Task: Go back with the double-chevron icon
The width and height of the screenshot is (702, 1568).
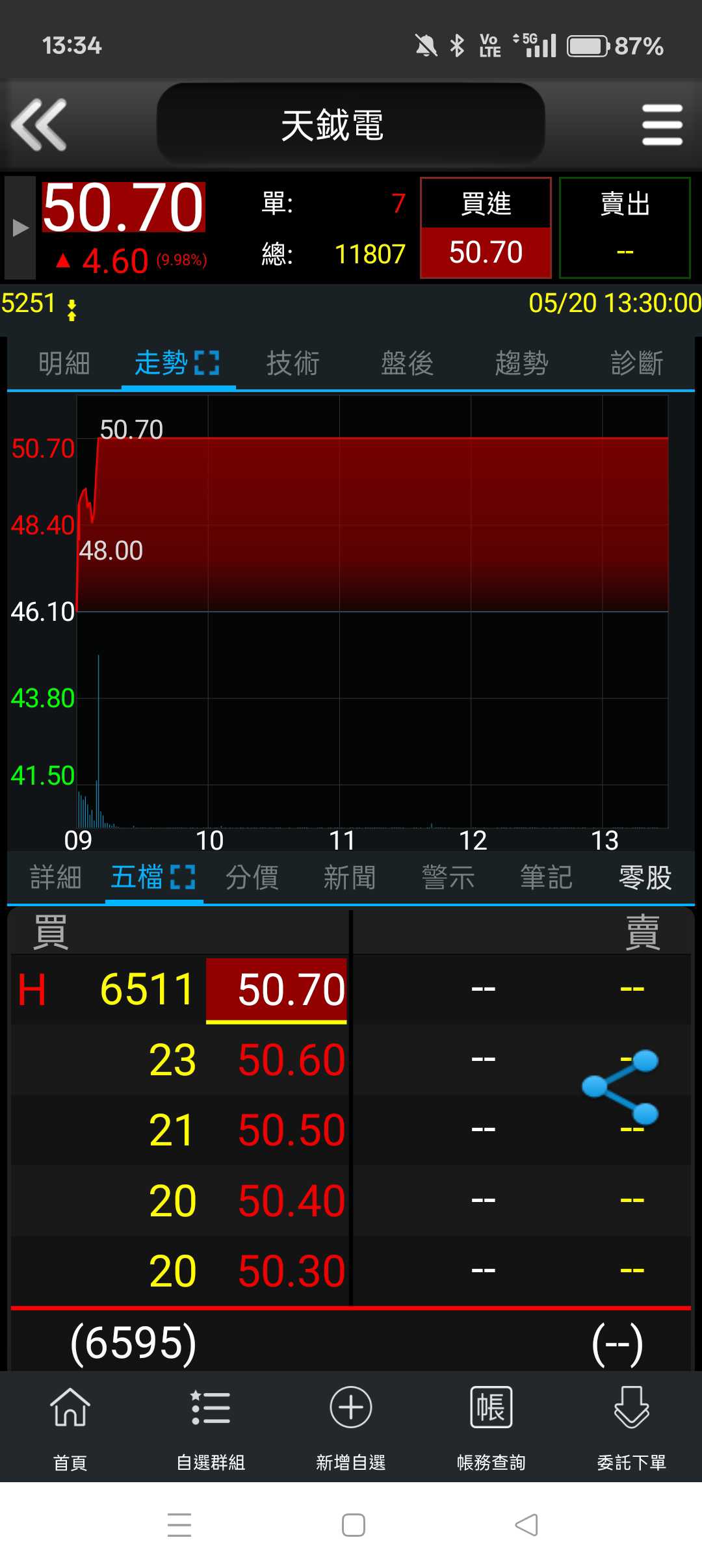Action: [39, 125]
